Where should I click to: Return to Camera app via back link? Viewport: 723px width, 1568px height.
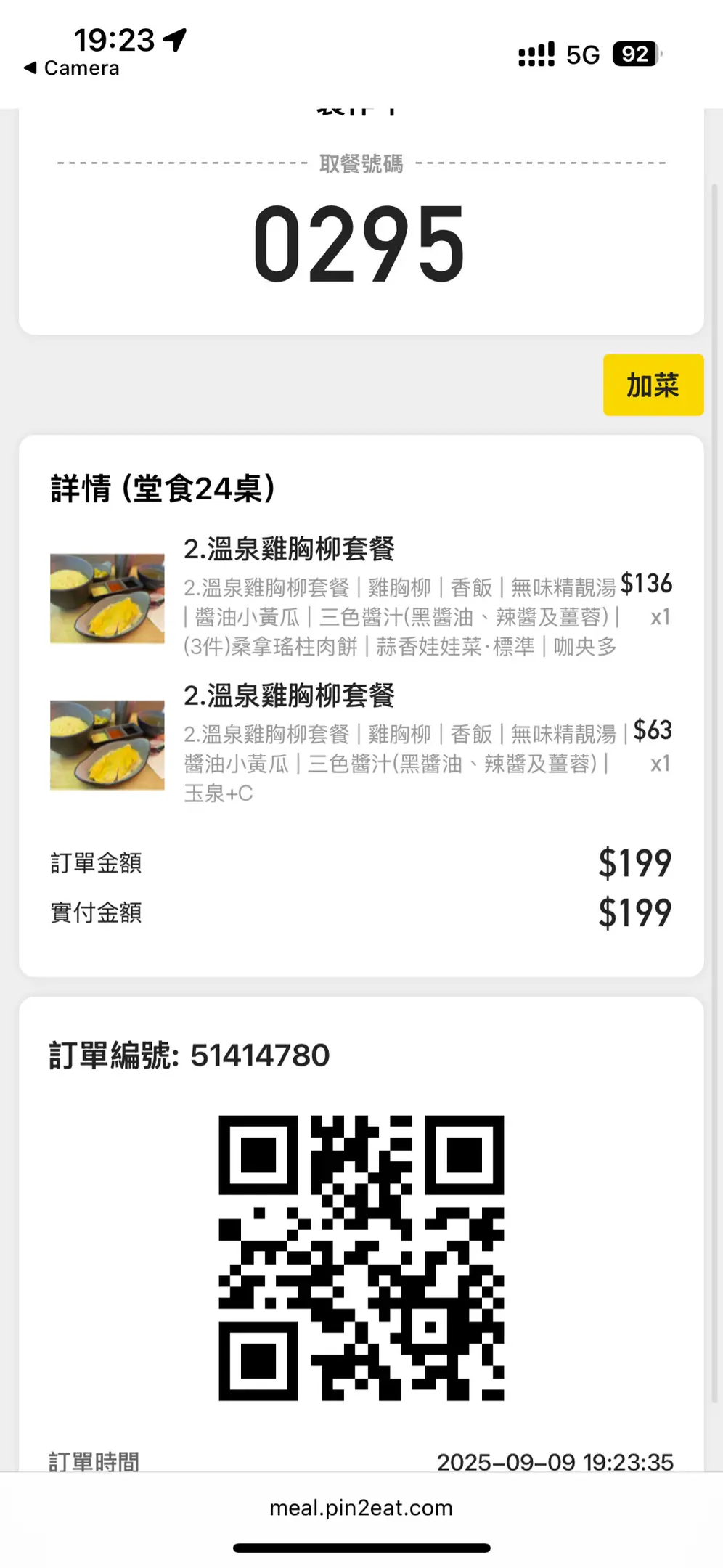pos(71,68)
